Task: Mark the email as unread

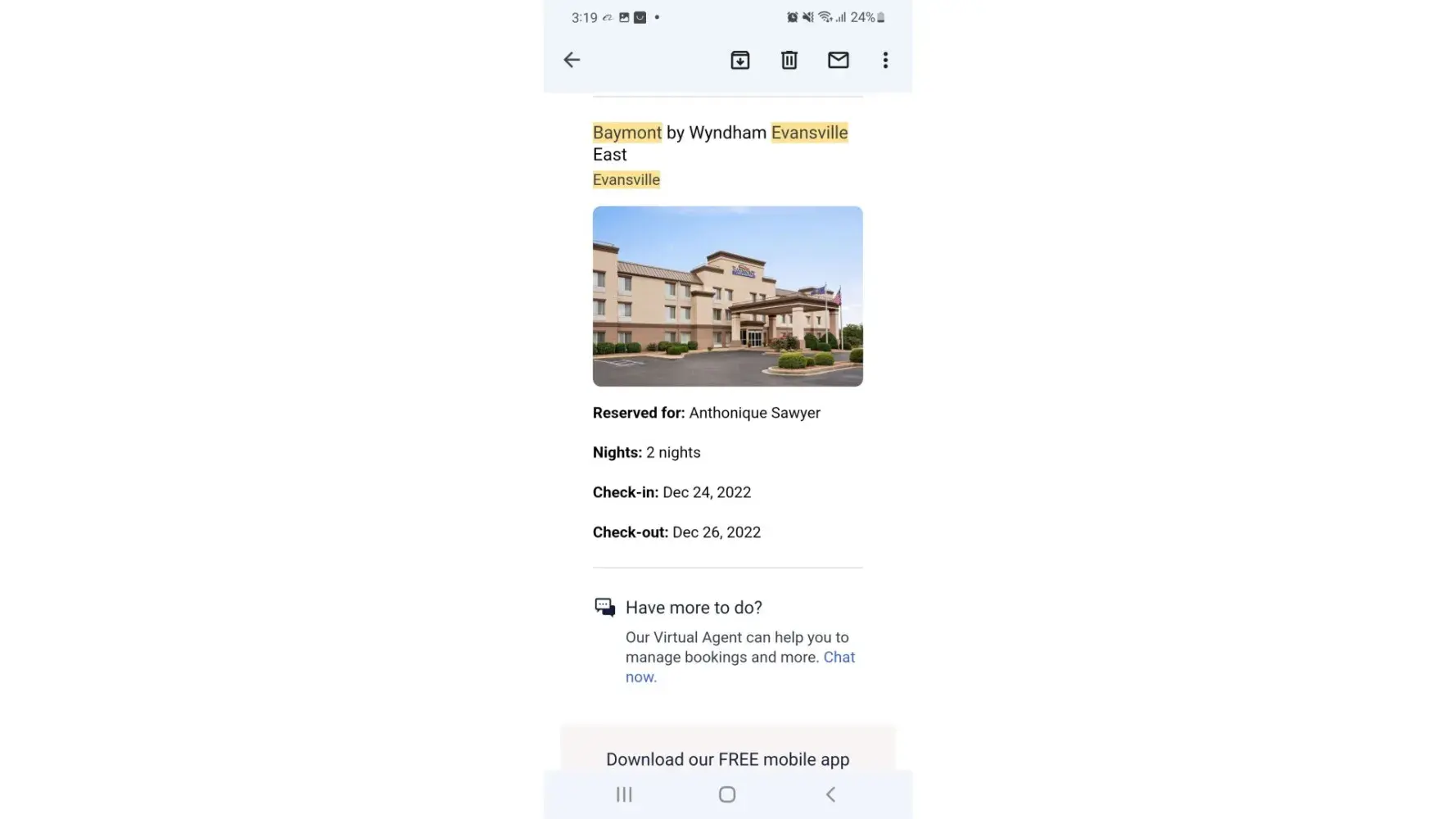Action: pyautogui.click(x=838, y=60)
